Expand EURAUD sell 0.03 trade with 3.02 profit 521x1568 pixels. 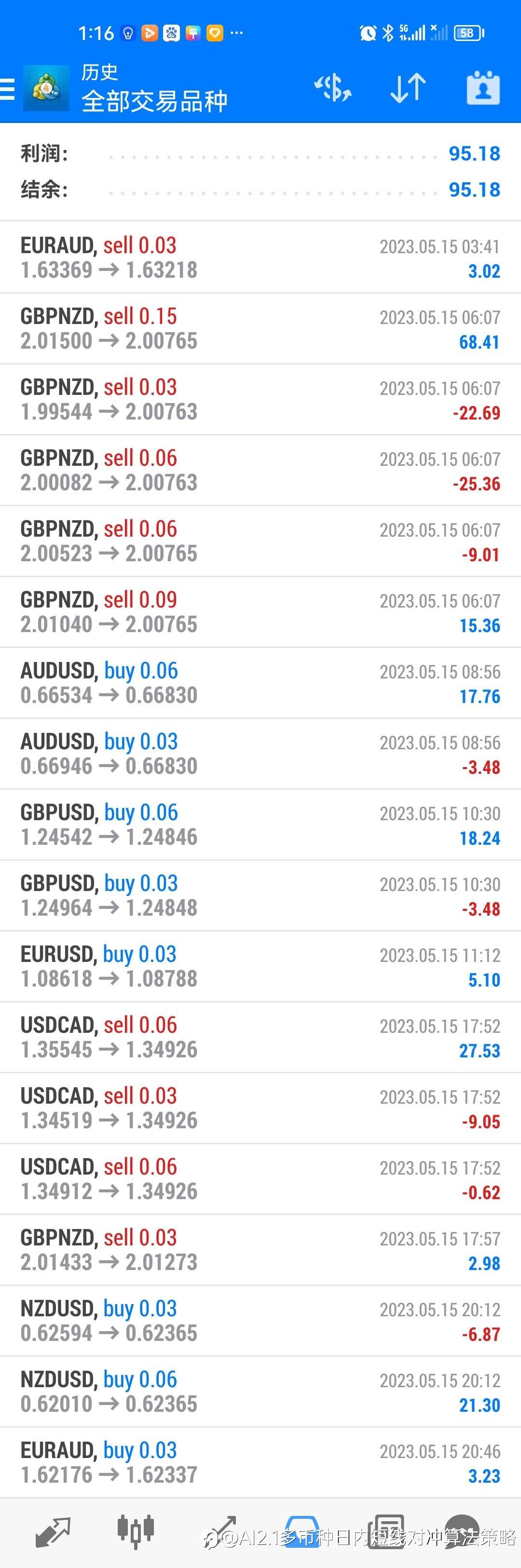(260, 257)
